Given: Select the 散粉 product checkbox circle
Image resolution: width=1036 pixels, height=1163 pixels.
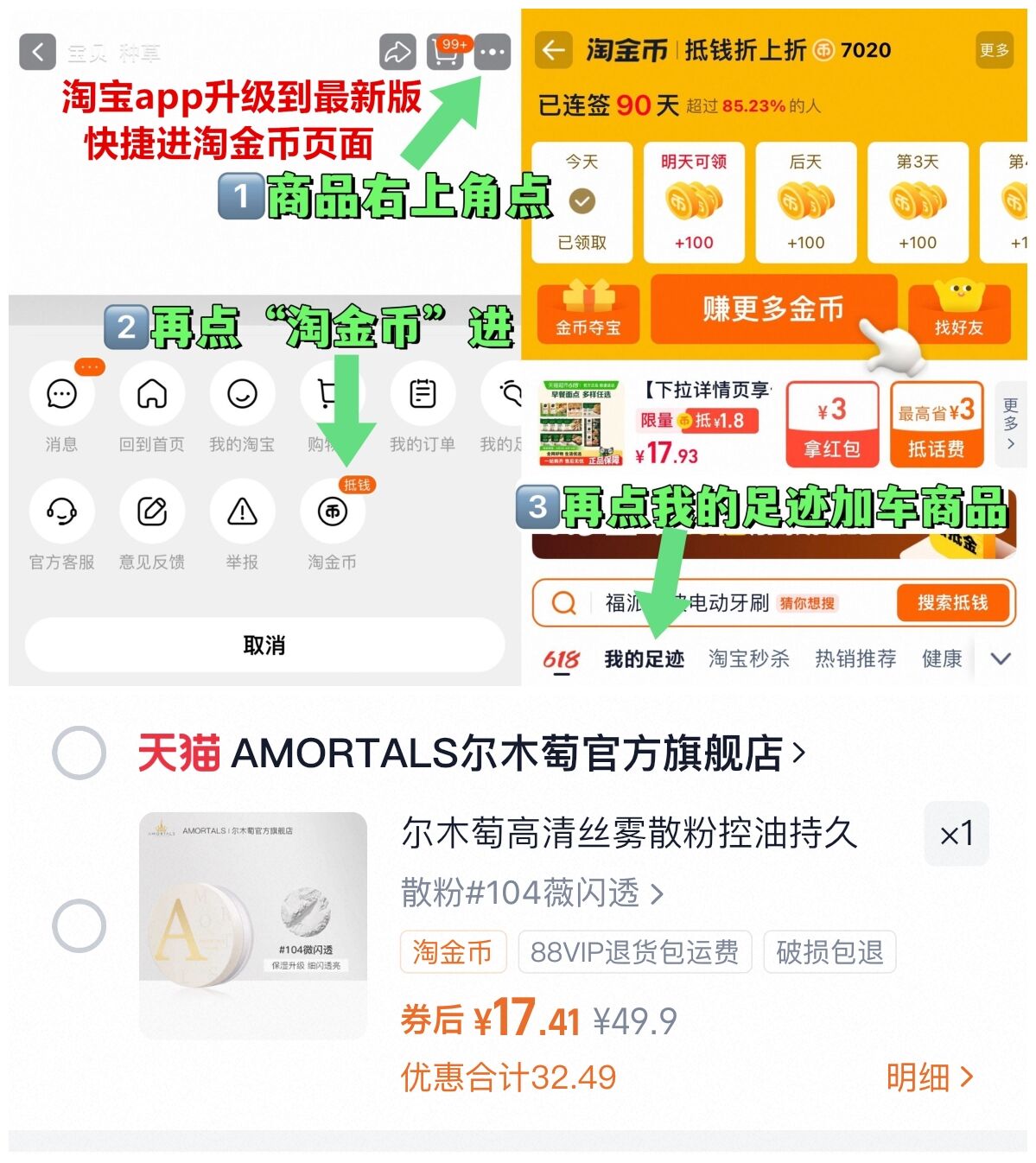Looking at the screenshot, I should click(79, 924).
